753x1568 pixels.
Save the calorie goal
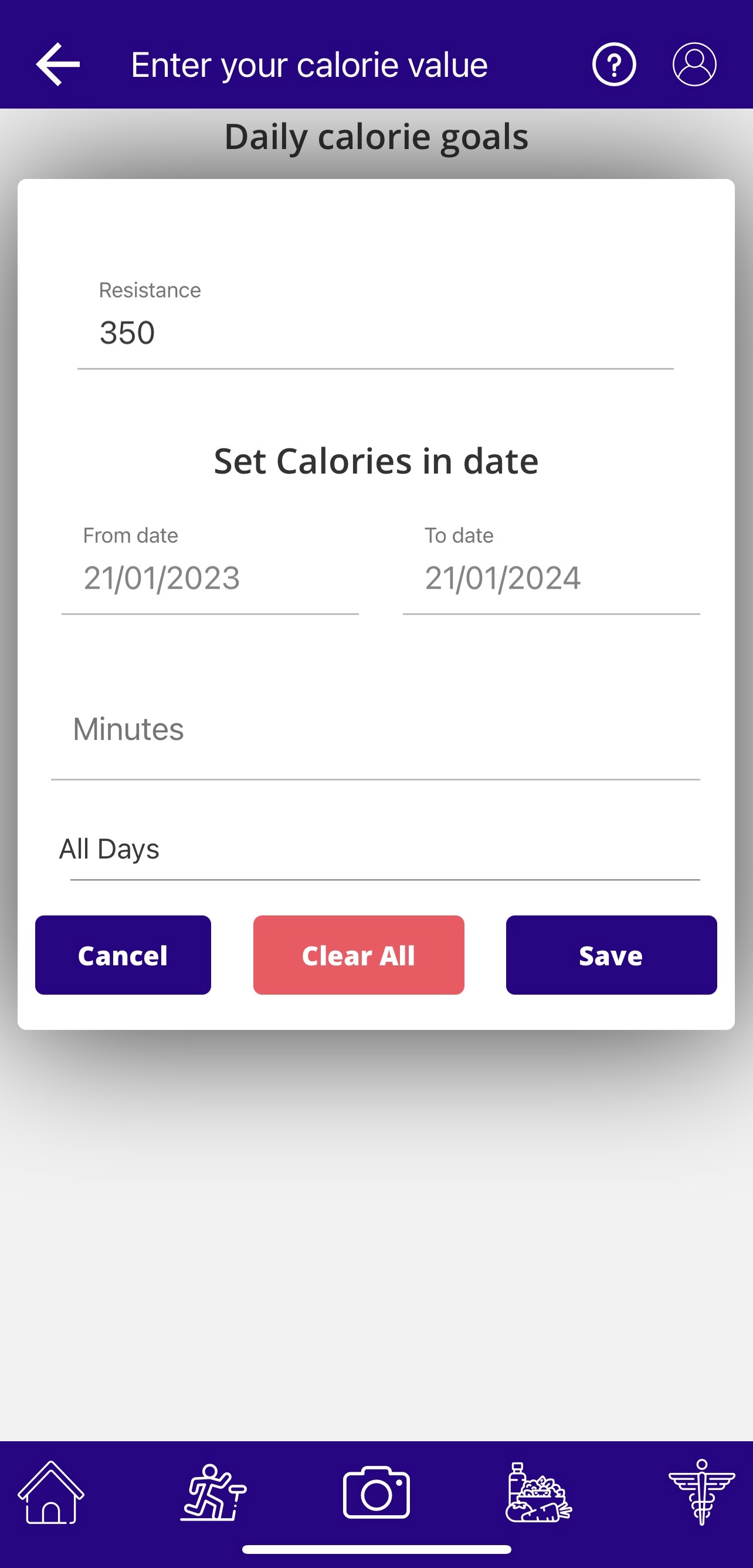coord(610,955)
